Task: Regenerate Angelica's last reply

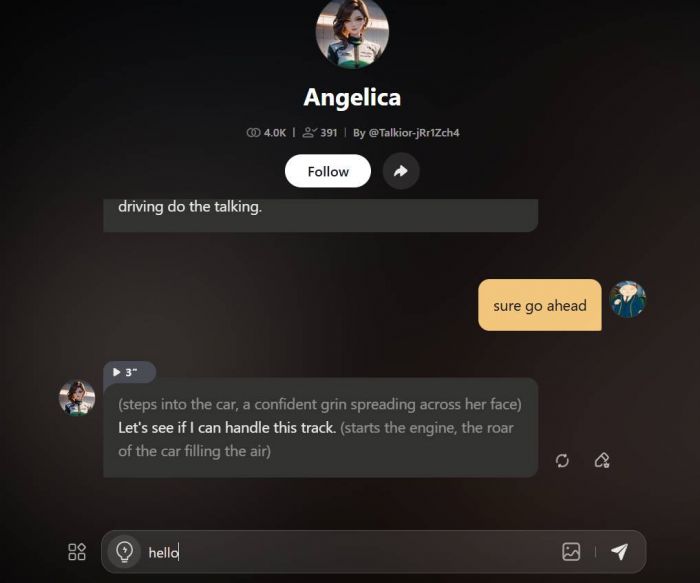Action: click(562, 460)
